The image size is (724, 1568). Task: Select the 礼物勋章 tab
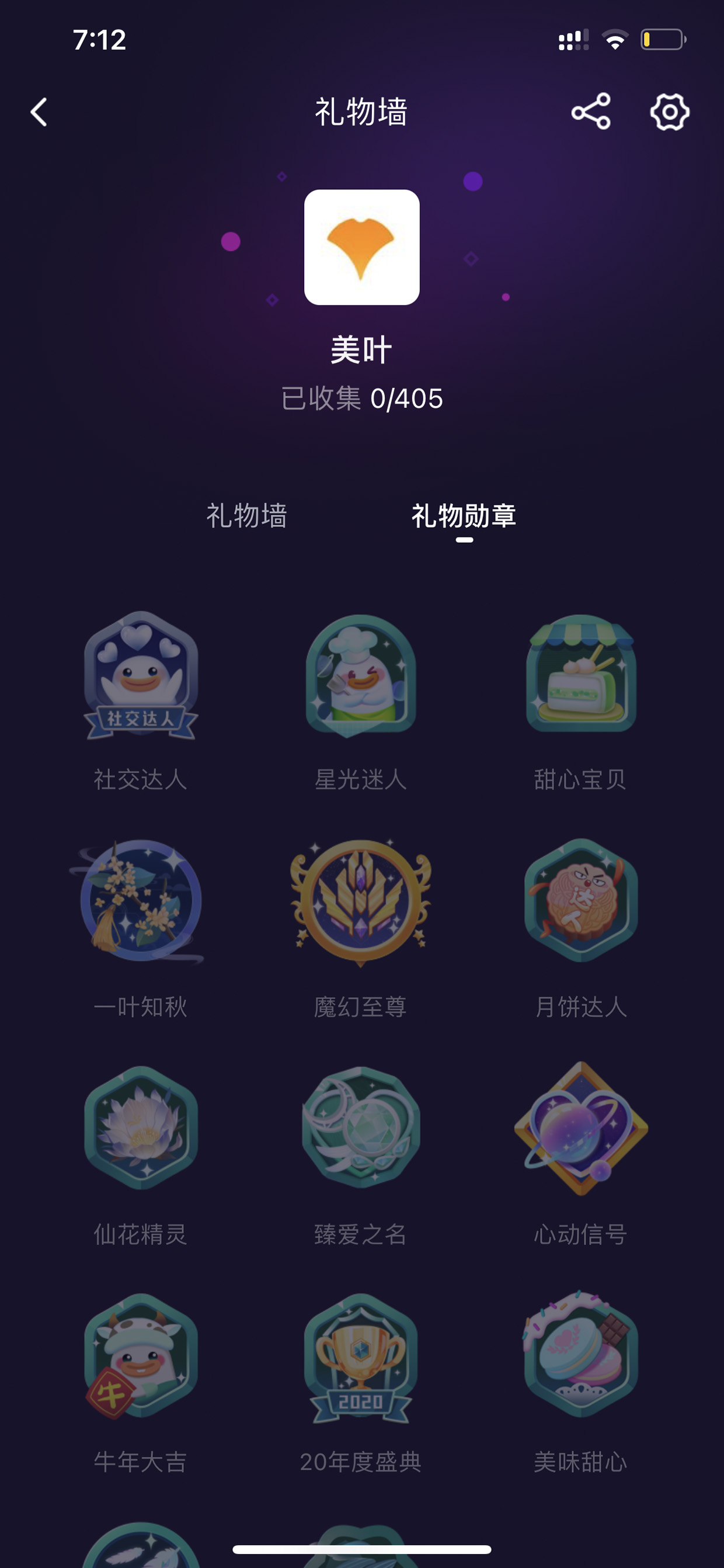(464, 516)
